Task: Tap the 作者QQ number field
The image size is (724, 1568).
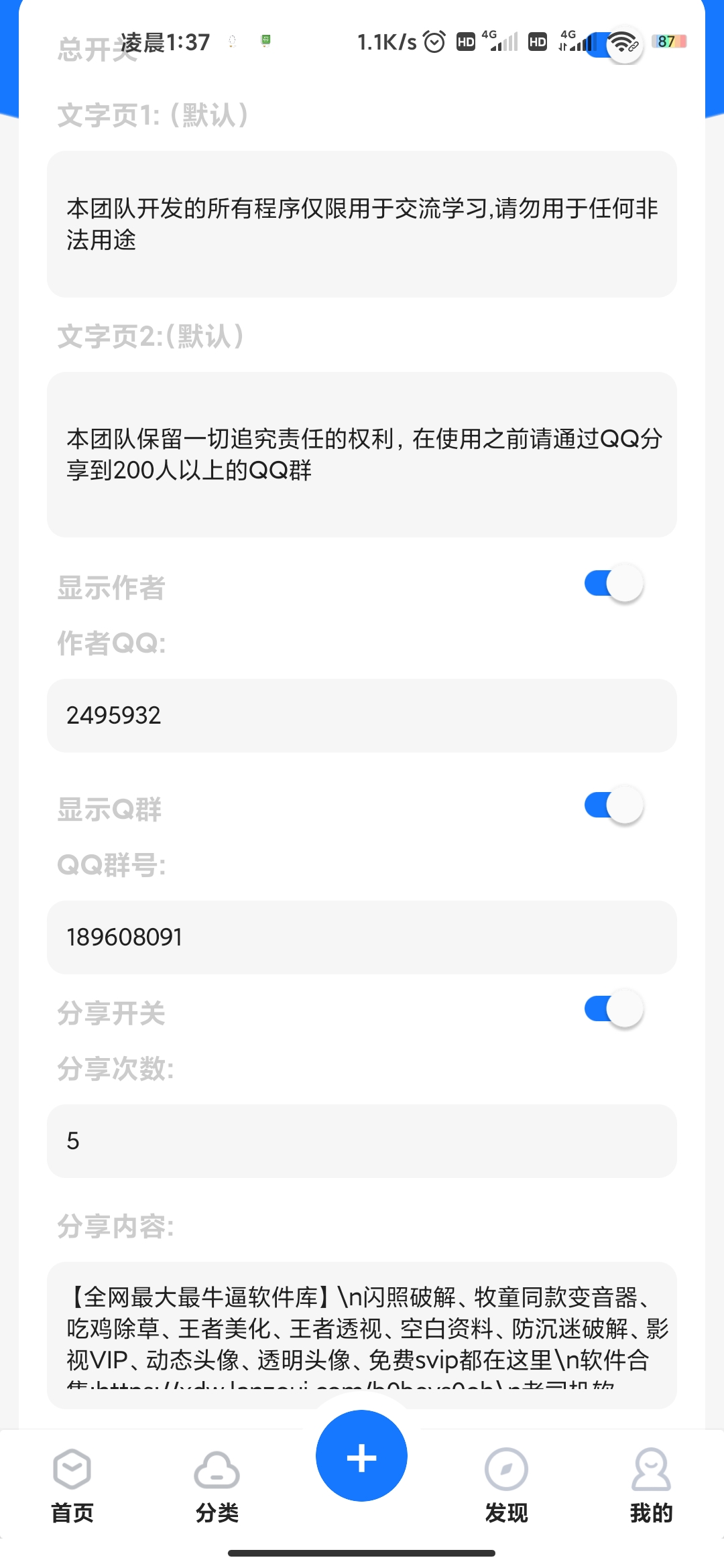Action: (362, 716)
